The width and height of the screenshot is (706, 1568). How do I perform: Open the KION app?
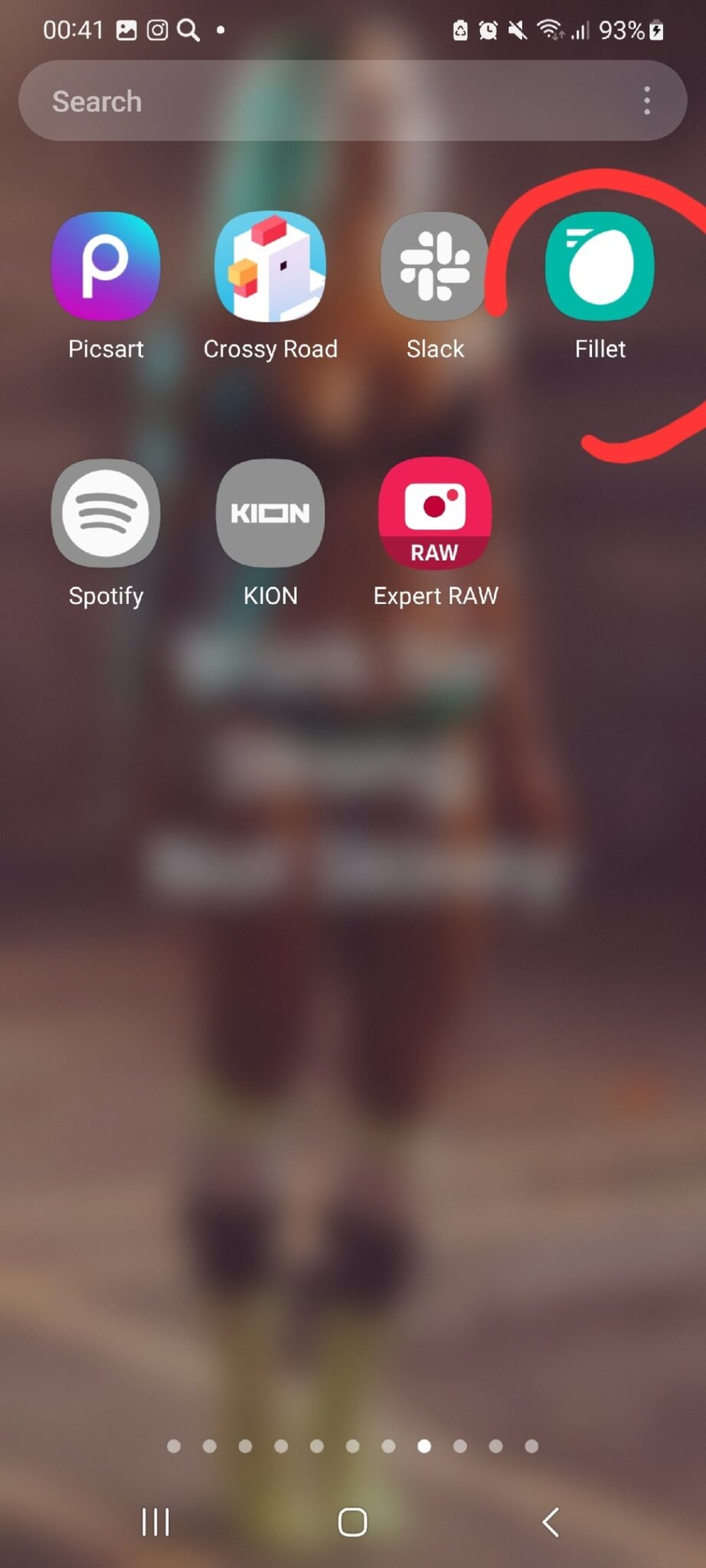click(270, 513)
